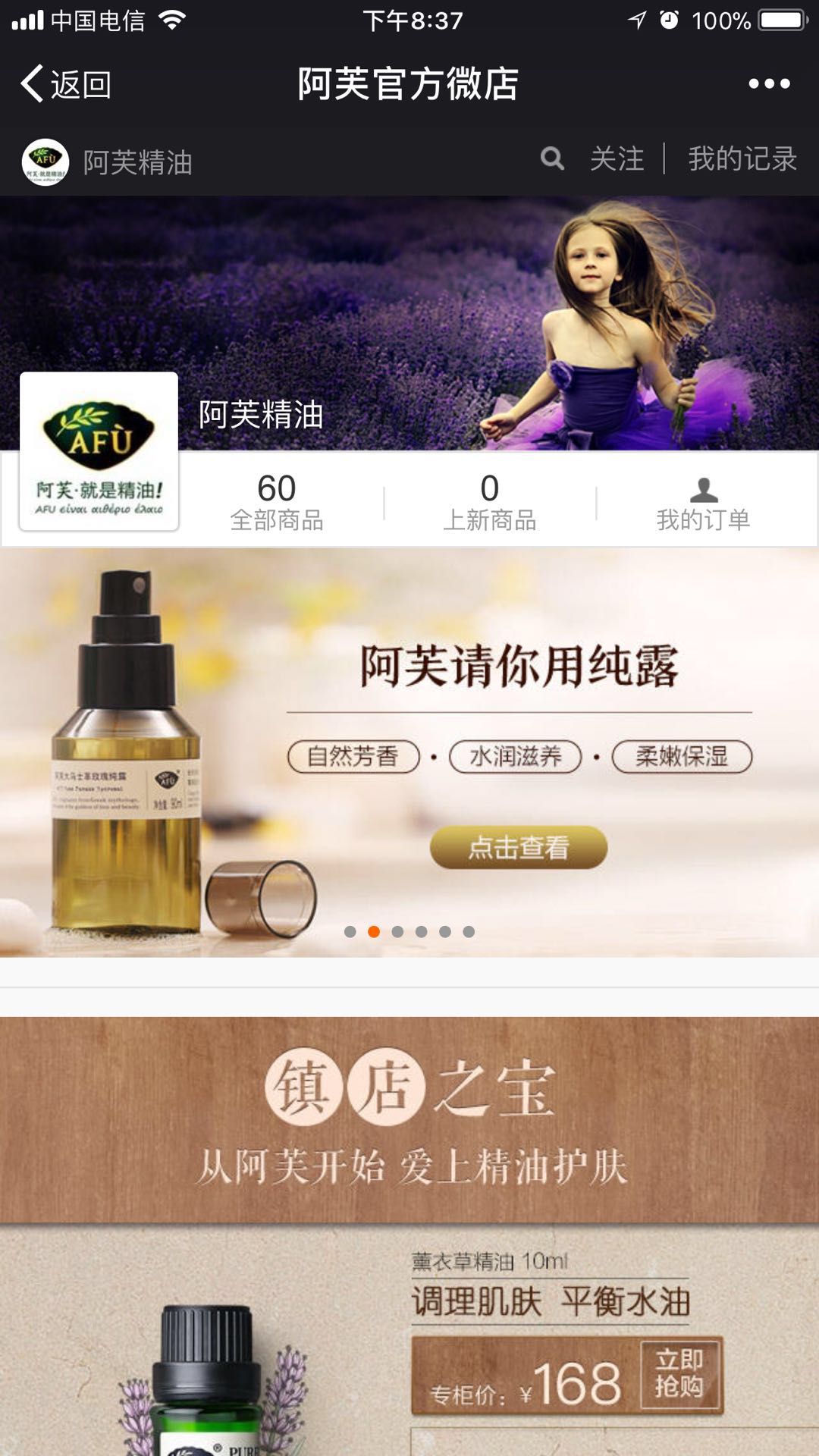Open 我的记录
Viewport: 819px width, 1456px height.
click(x=742, y=159)
